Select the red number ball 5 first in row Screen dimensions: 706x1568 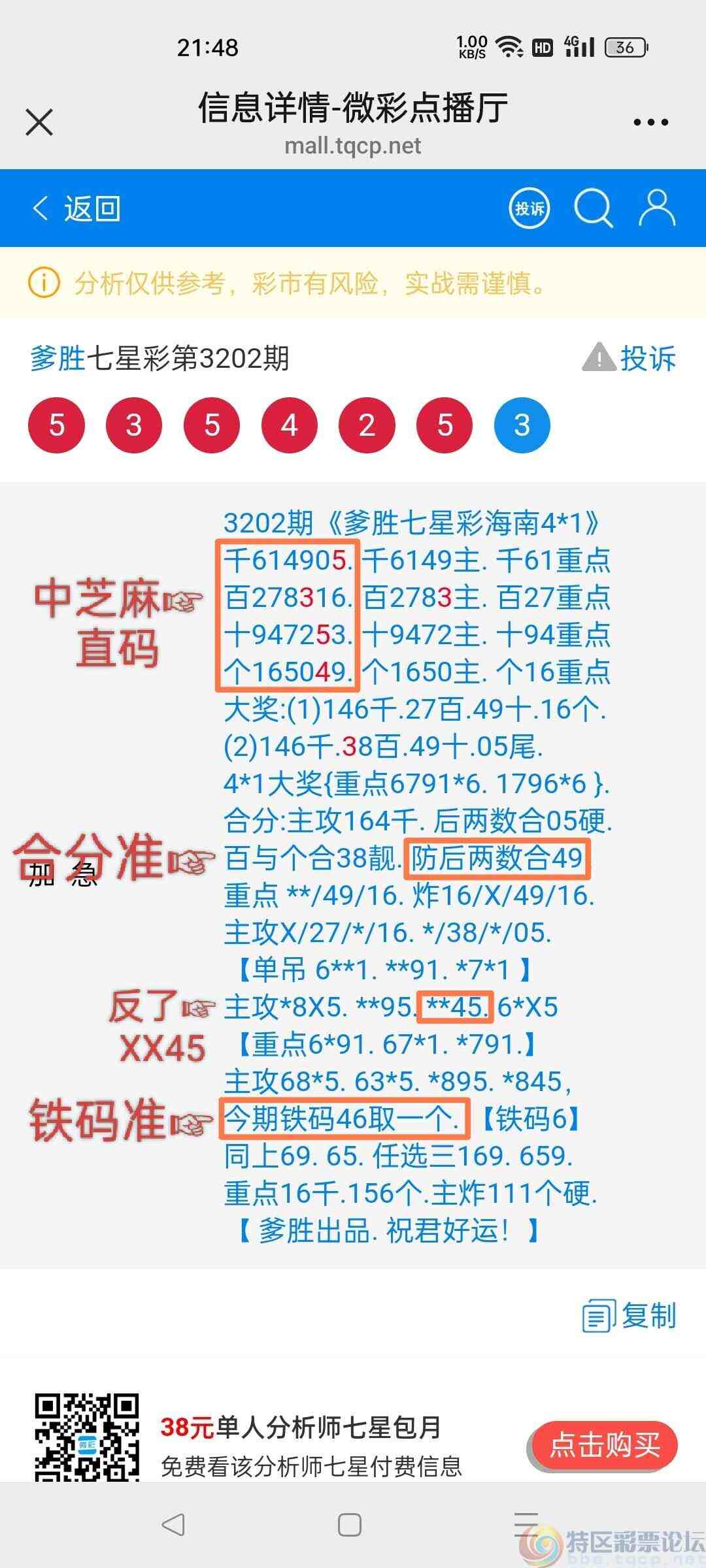56,425
